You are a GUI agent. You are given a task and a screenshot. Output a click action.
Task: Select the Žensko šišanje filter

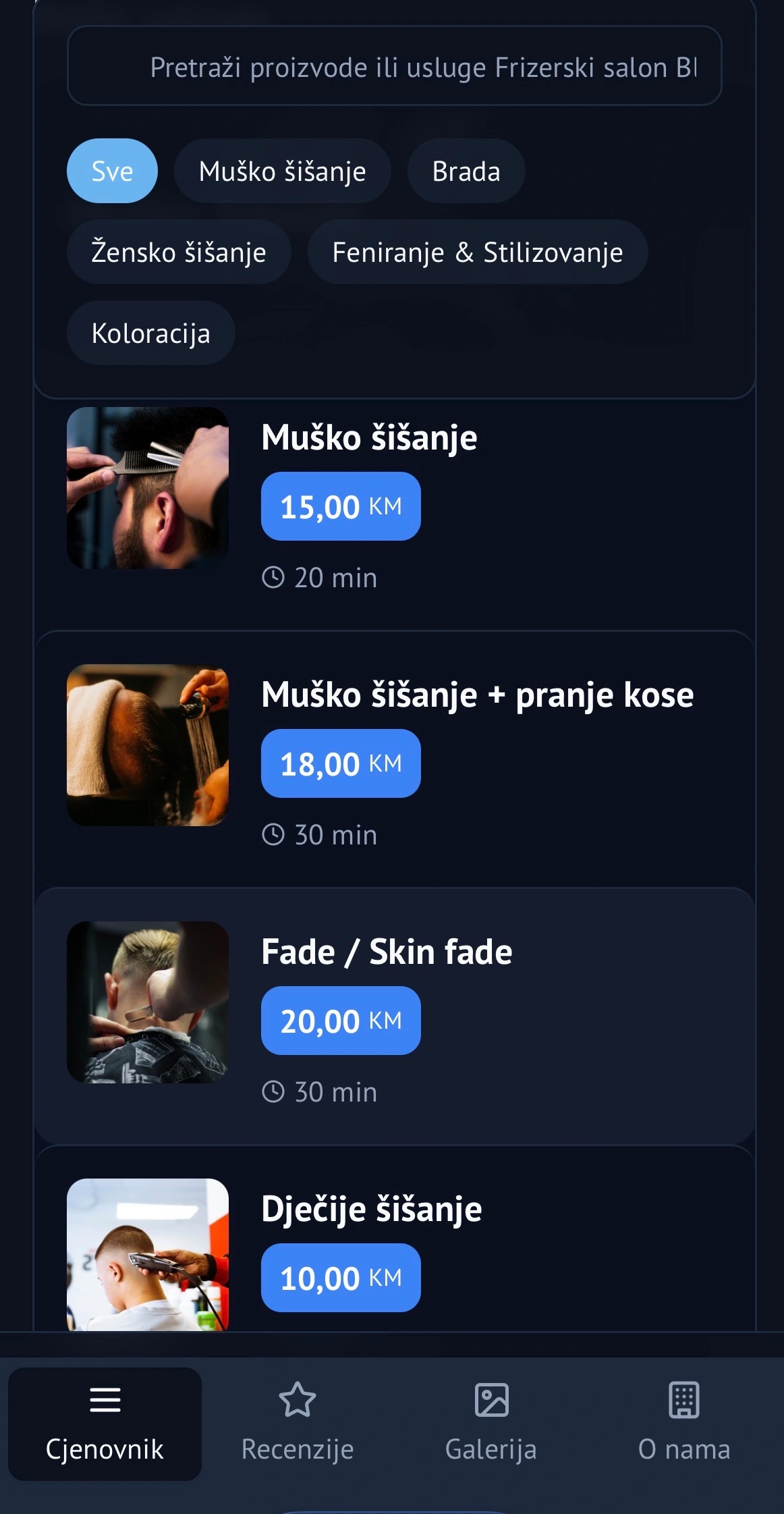pyautogui.click(x=179, y=251)
